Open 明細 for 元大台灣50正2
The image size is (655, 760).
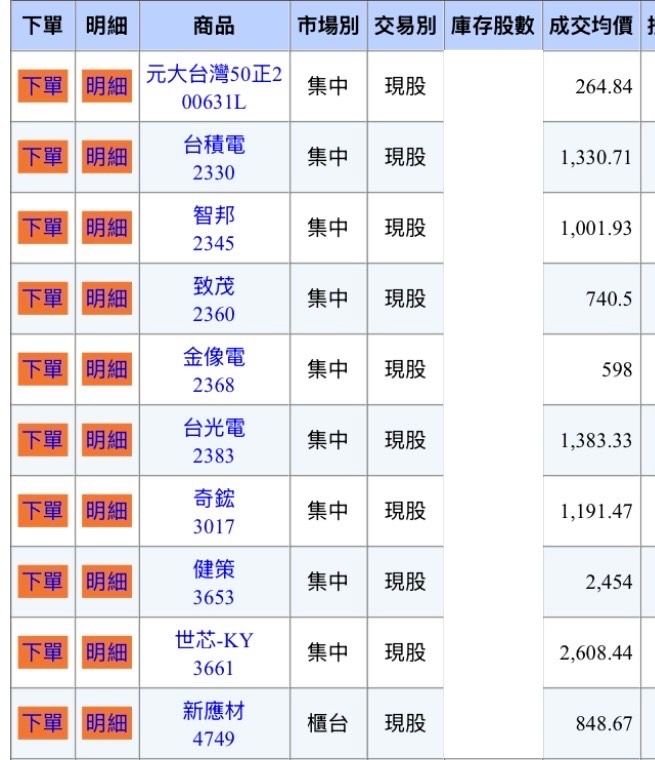coord(106,87)
